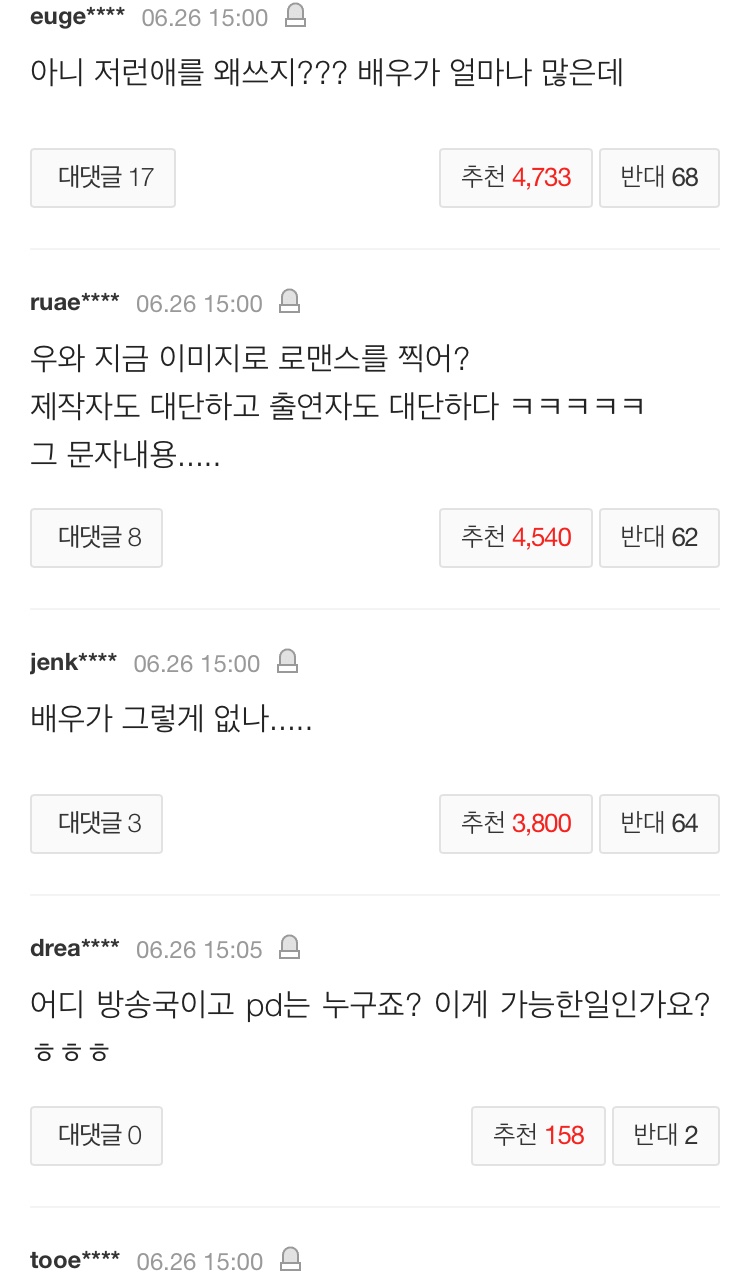Tap 반대 2 on drea****'s comment
This screenshot has height=1279, width=750.
point(666,1136)
